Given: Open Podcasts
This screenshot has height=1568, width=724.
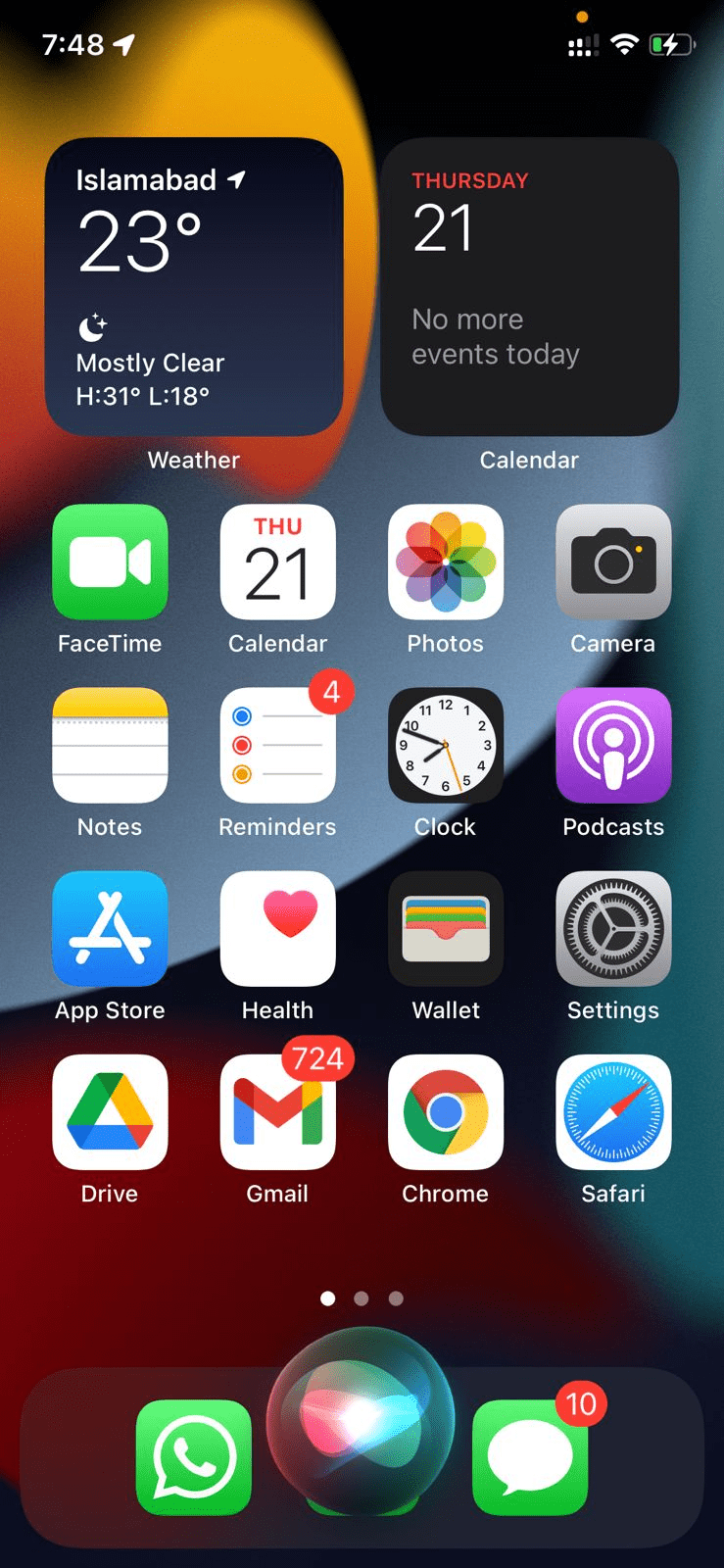Looking at the screenshot, I should (x=613, y=745).
